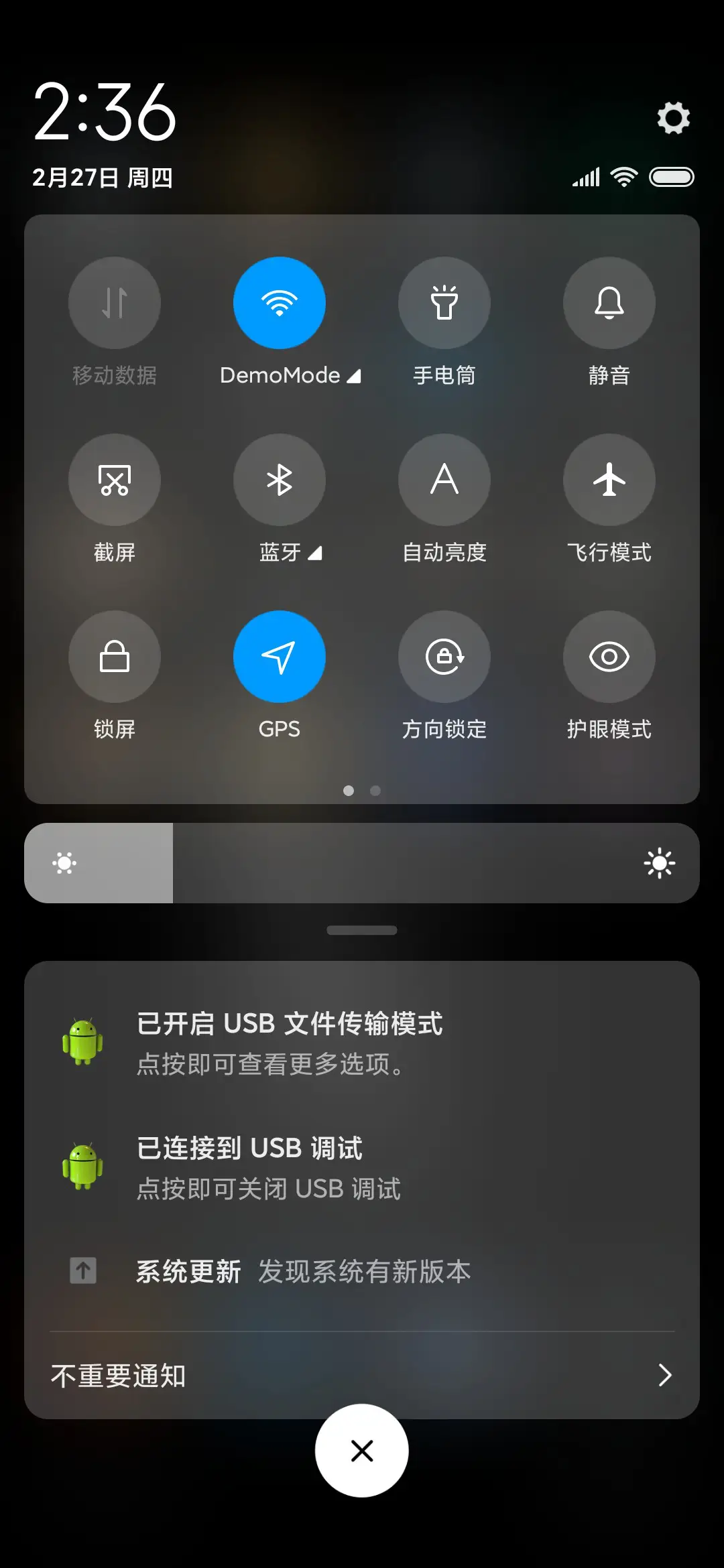Enable eye protection mode
Viewport: 724px width, 1568px height.
[x=609, y=657]
